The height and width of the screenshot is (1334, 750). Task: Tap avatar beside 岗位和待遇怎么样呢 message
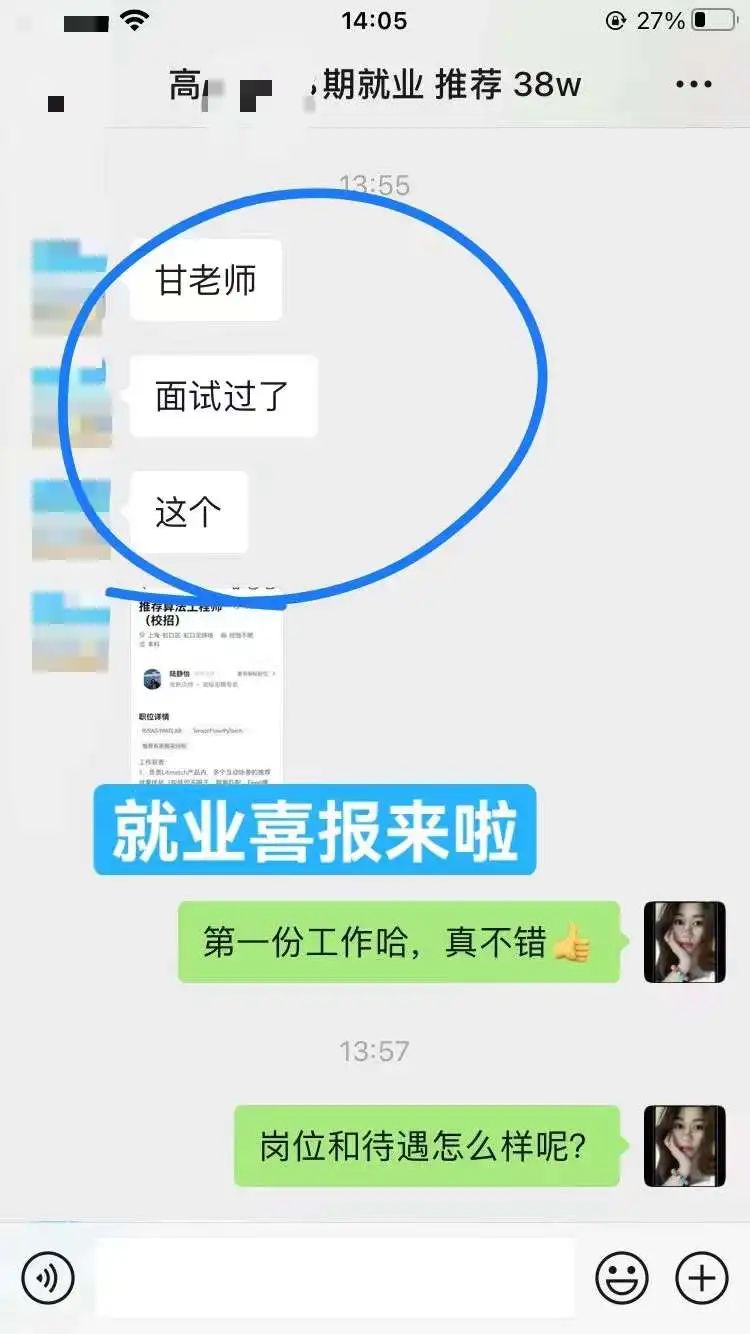click(x=684, y=1145)
